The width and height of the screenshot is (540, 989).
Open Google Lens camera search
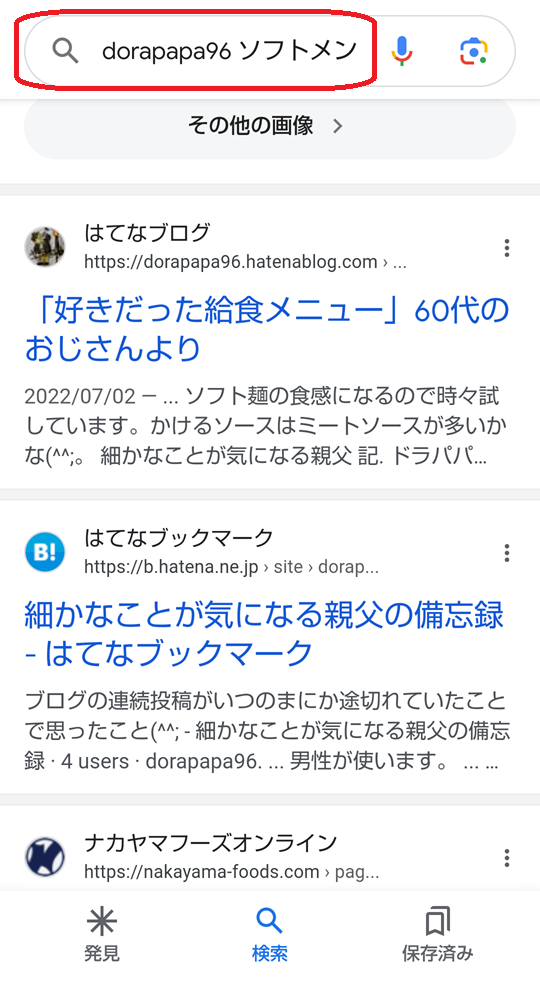473,50
